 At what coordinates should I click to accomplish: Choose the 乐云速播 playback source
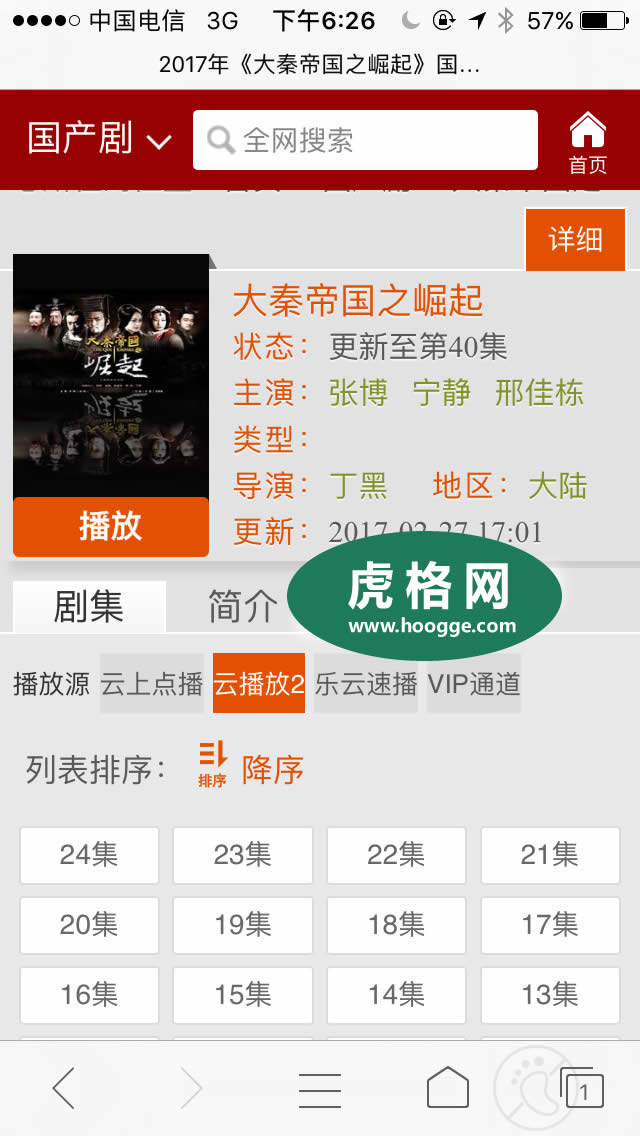click(x=366, y=684)
